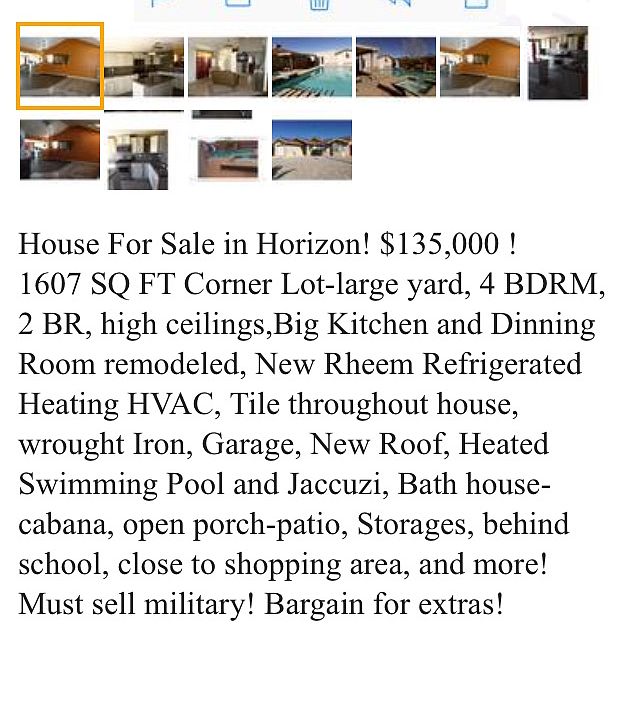View the large swimming pool photo

tap(312, 67)
